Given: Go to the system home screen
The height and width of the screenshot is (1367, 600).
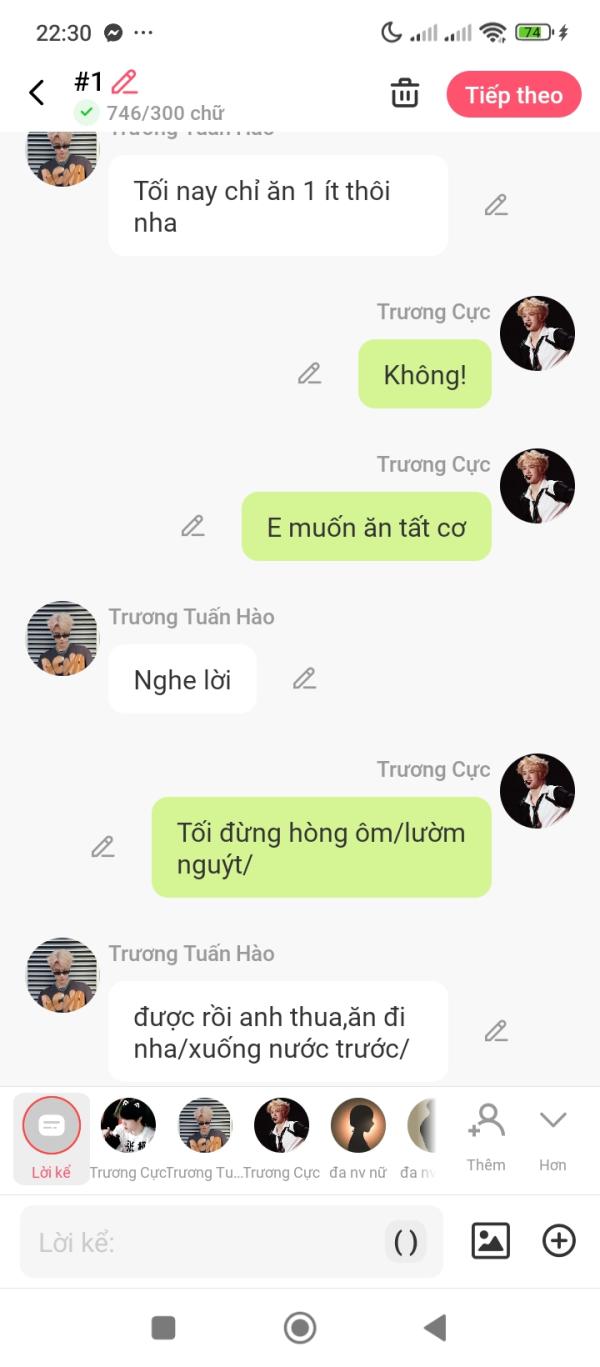Looking at the screenshot, I should pyautogui.click(x=300, y=1328).
